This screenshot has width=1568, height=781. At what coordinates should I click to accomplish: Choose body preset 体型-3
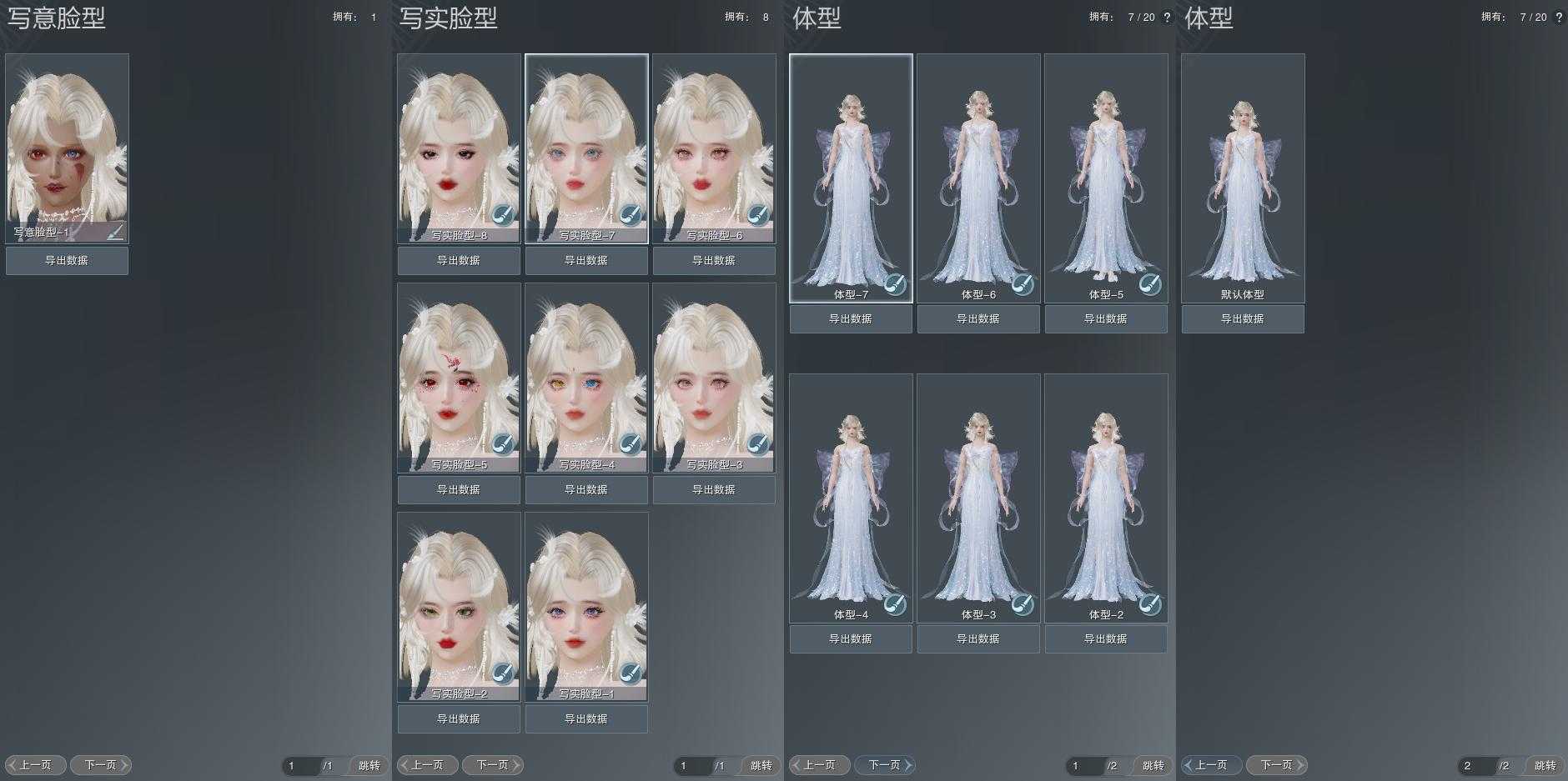click(978, 497)
